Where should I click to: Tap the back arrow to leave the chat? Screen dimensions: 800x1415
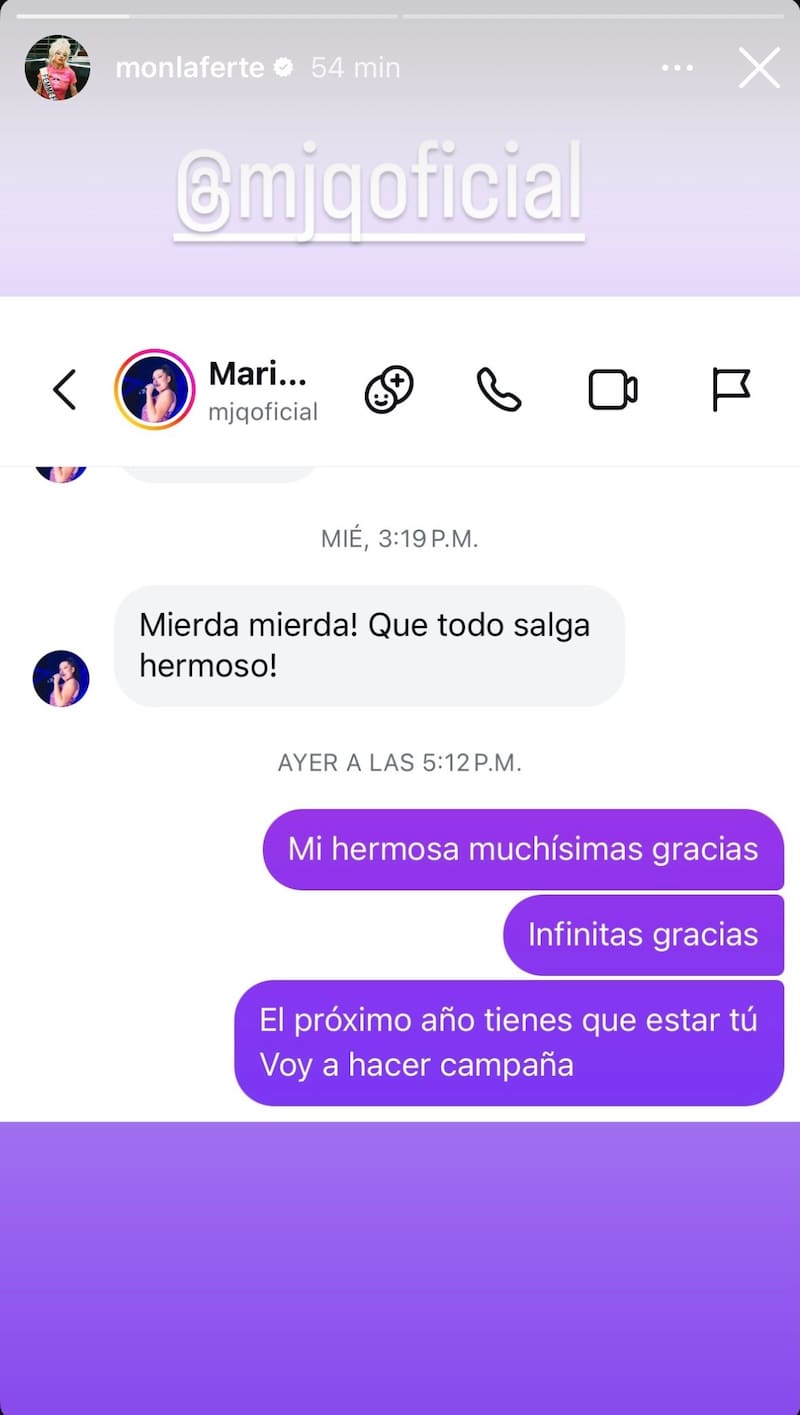point(64,390)
